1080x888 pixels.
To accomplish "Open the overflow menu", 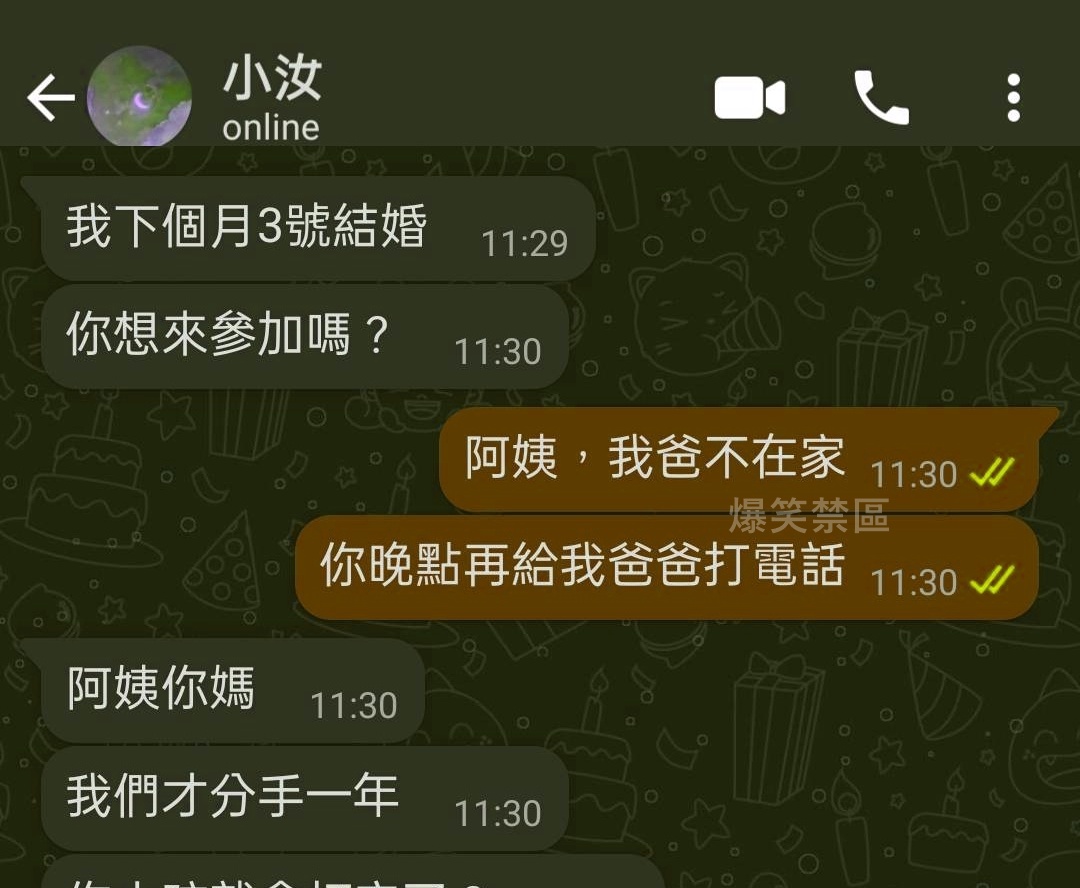I will (x=1013, y=98).
